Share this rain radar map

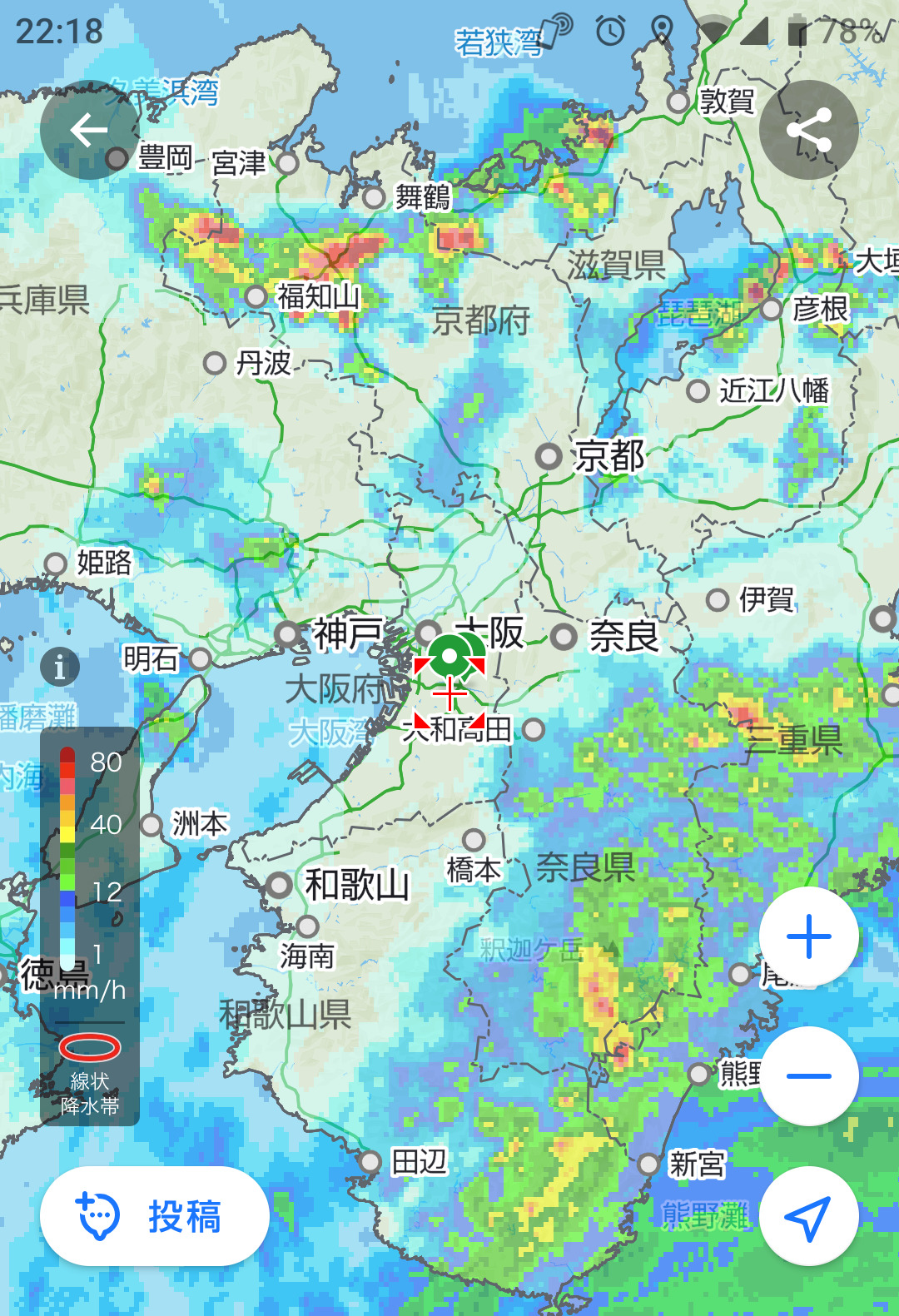coord(808,130)
